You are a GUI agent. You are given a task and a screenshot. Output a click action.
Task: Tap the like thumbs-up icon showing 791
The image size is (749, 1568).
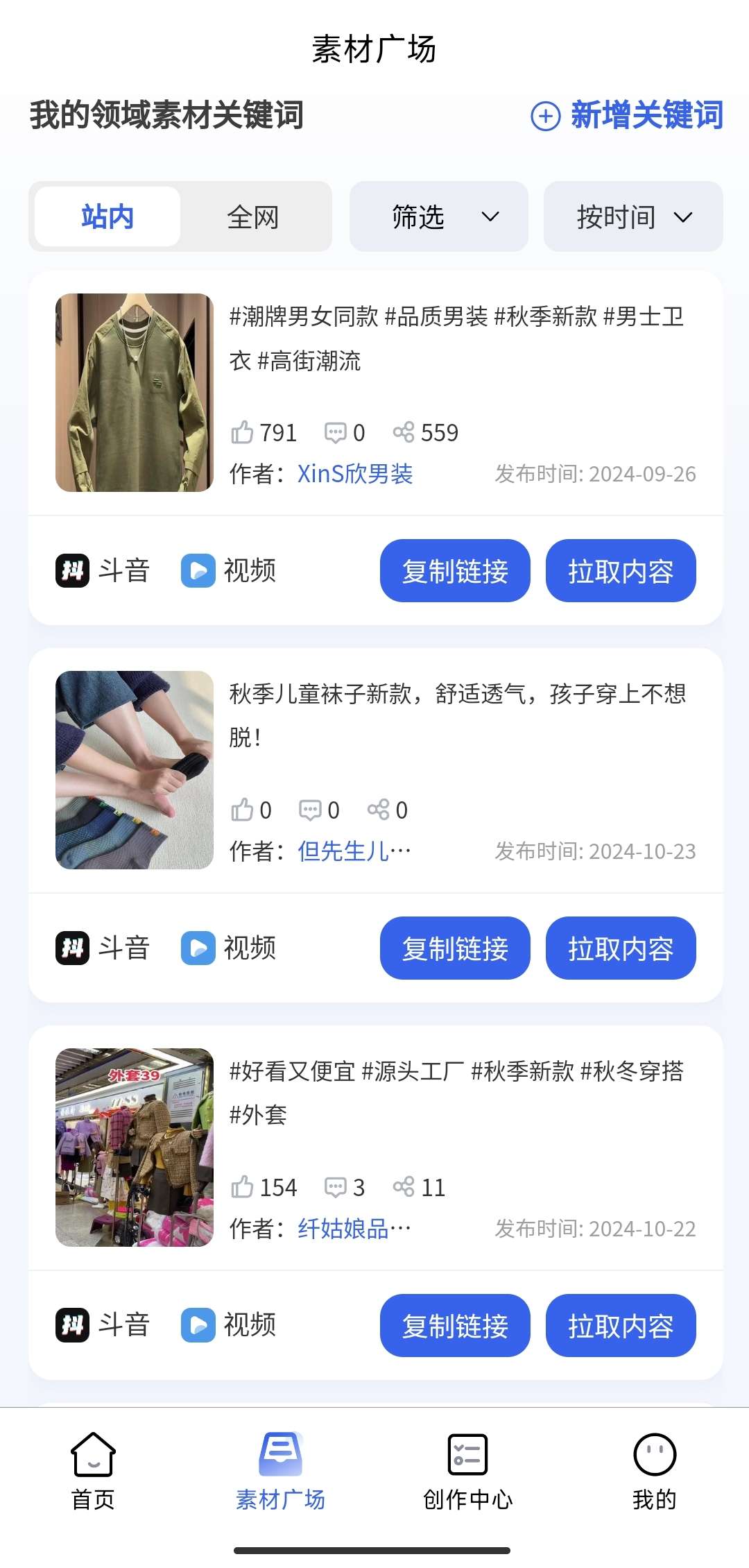(242, 432)
